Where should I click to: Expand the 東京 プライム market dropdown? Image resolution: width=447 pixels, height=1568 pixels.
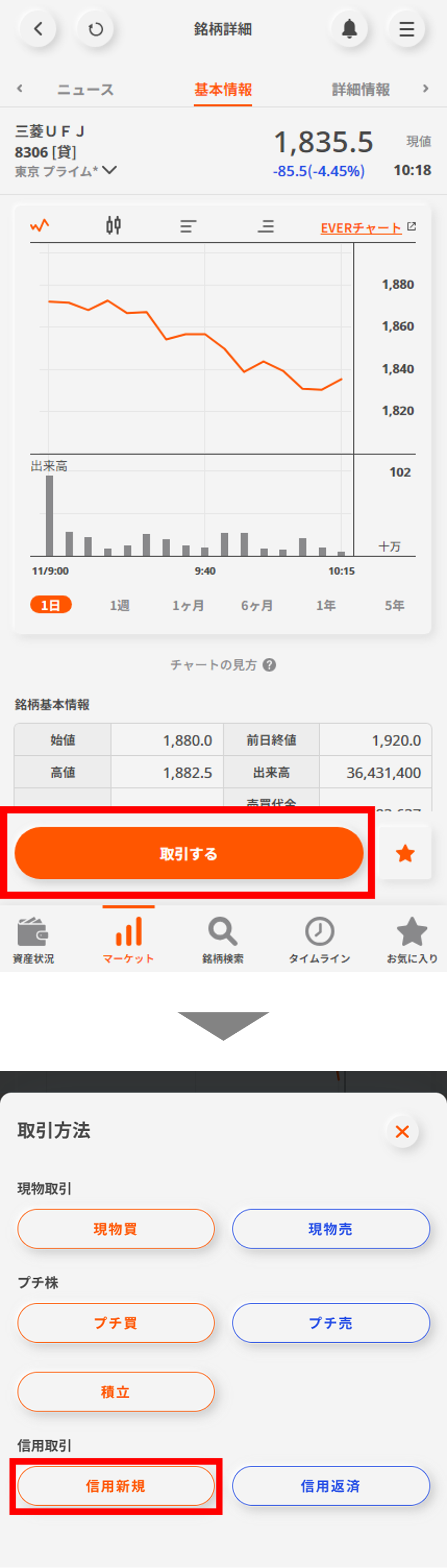[110, 171]
